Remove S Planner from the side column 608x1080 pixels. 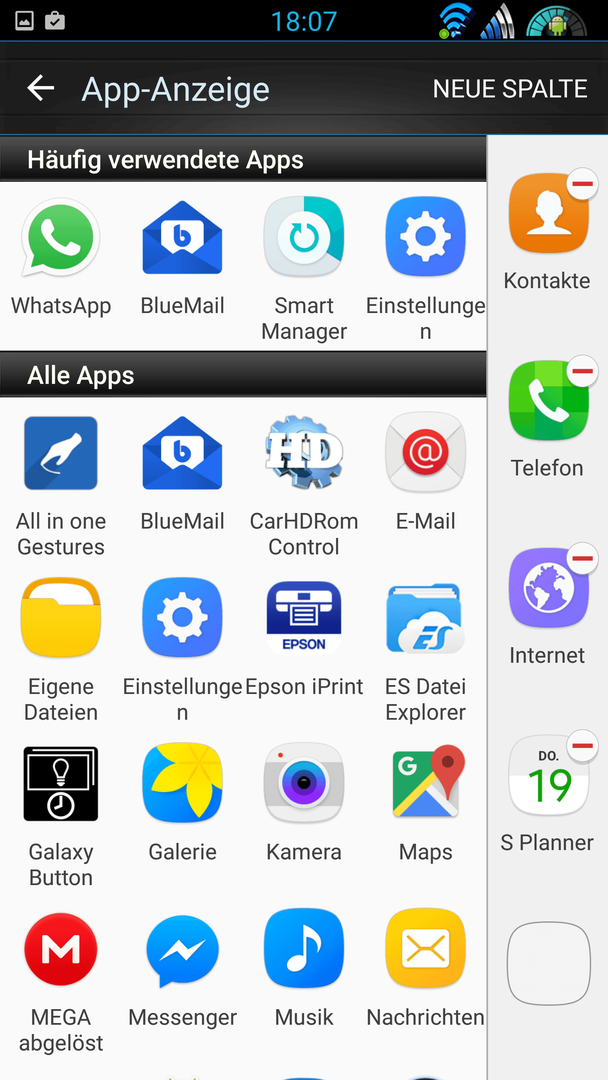point(583,746)
